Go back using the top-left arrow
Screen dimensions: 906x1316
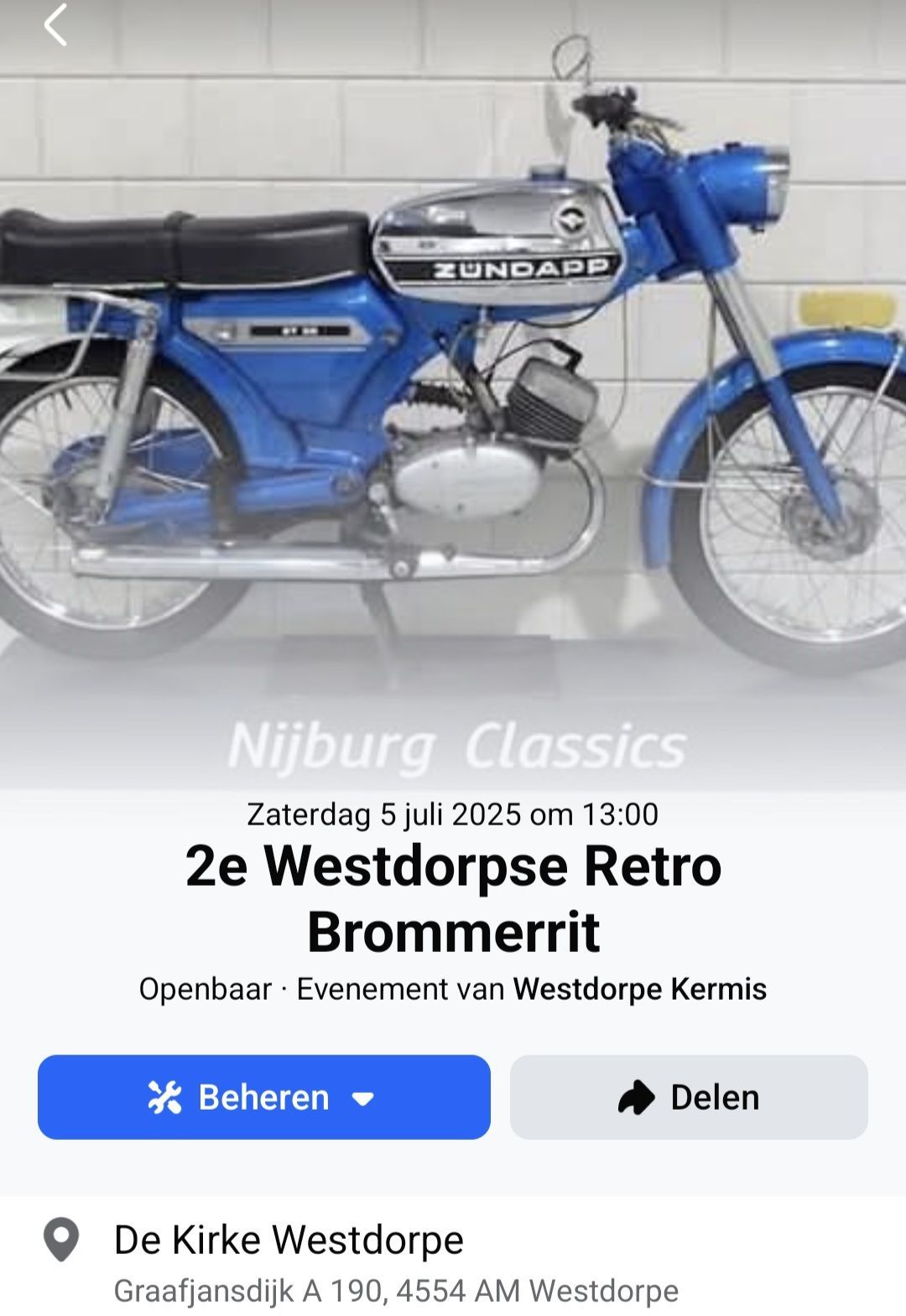coord(55,24)
